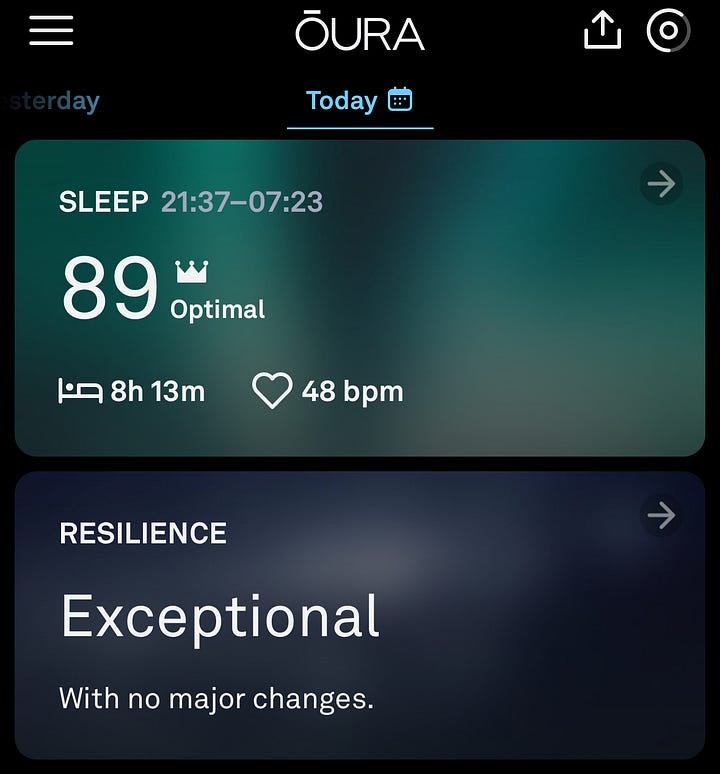This screenshot has width=720, height=774.
Task: Open the Sleep score card
Action: tap(360, 300)
